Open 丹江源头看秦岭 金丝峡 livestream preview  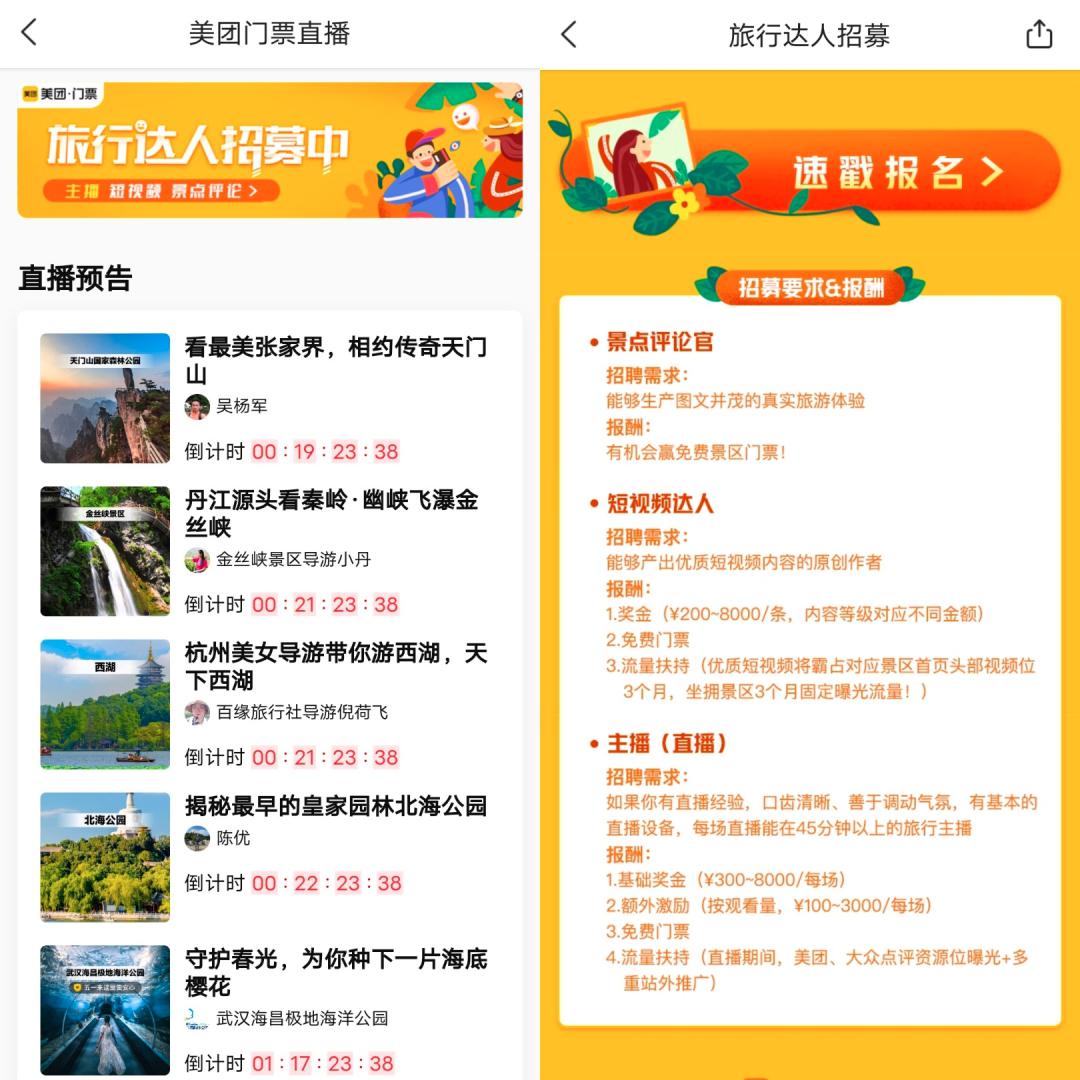[332, 513]
